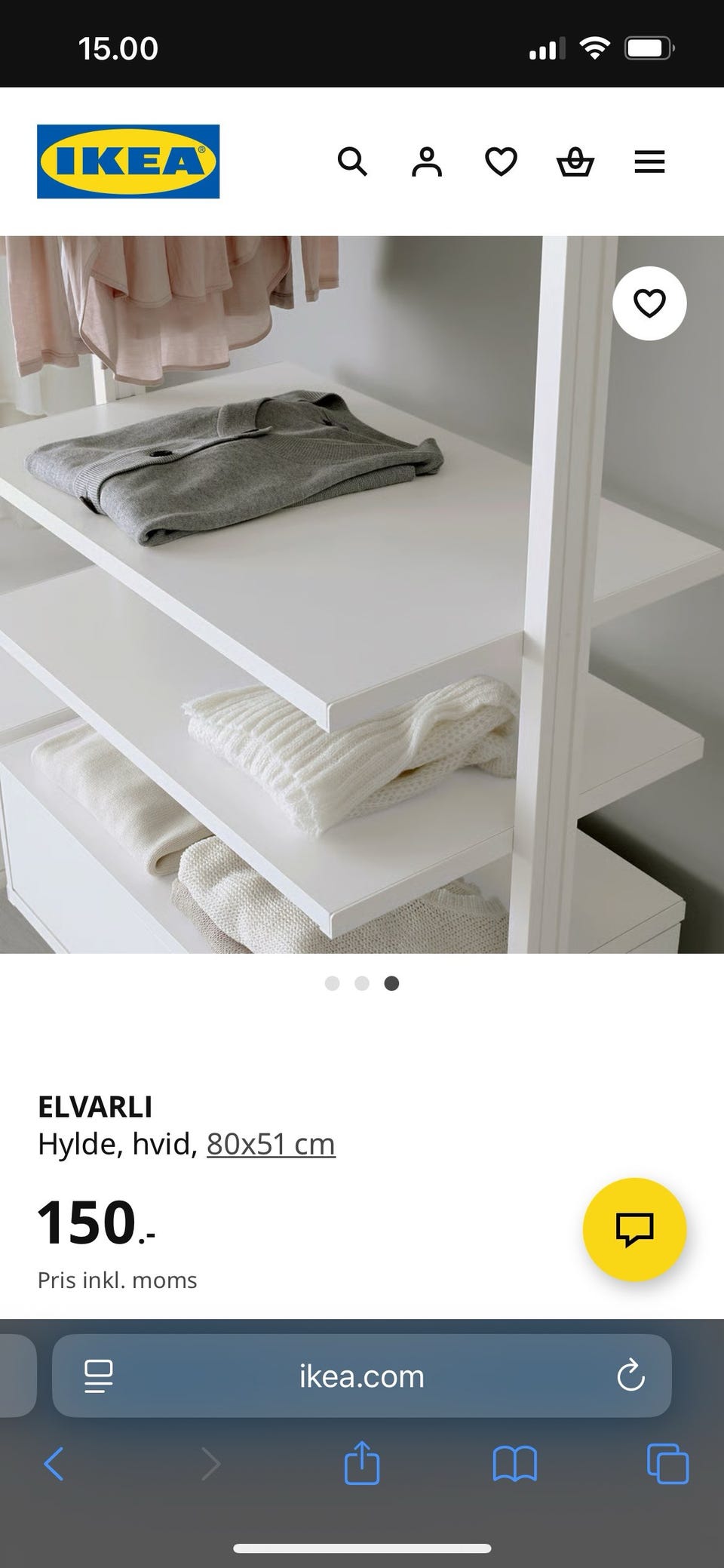Open the shopping basket
Viewport: 724px width, 1568px height.
coord(575,161)
